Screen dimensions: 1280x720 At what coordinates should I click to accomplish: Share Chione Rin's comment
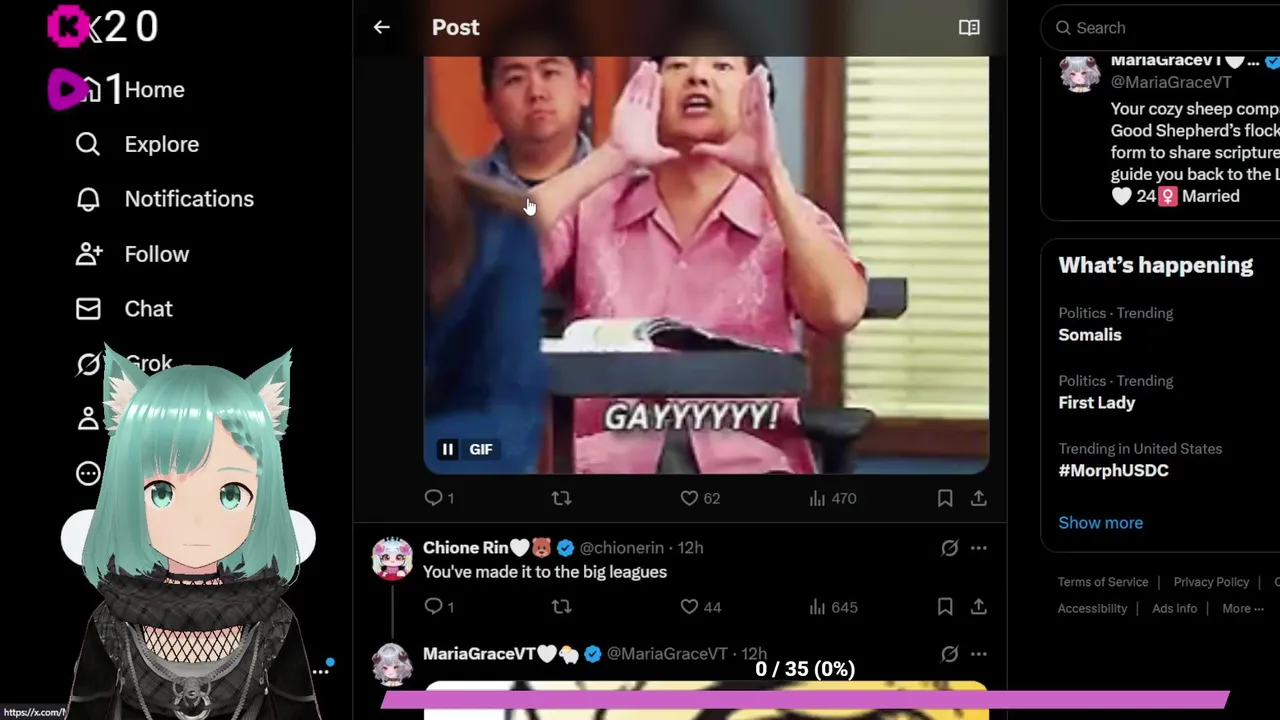click(978, 607)
